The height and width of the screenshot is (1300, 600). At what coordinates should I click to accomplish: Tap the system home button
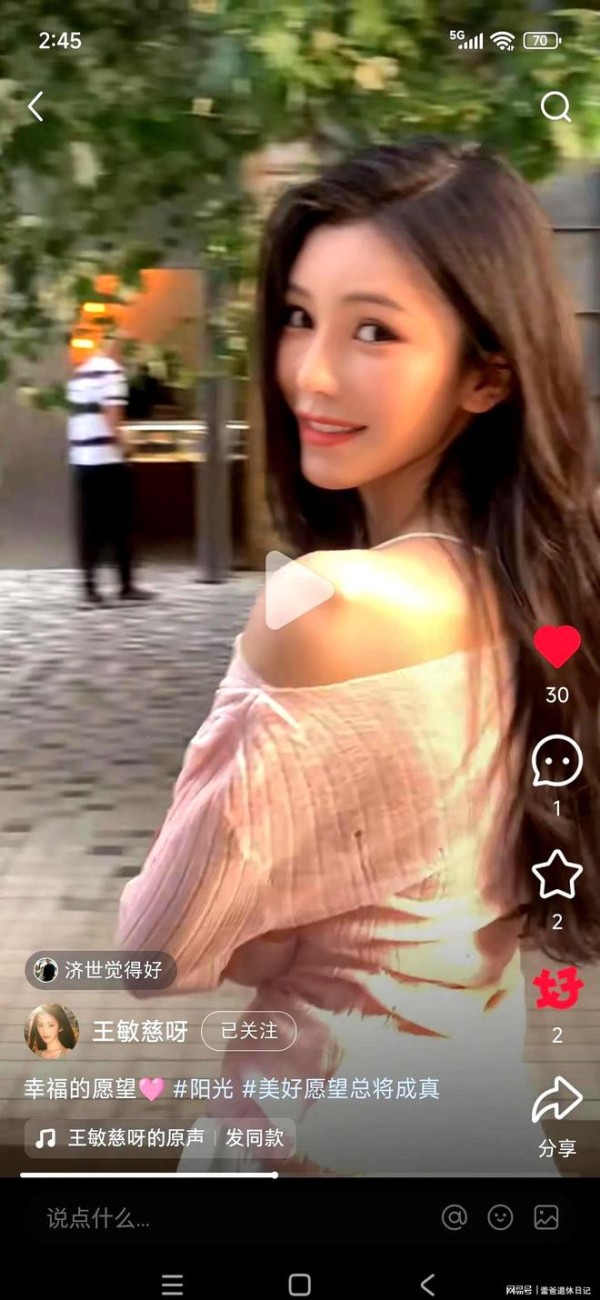click(299, 1284)
